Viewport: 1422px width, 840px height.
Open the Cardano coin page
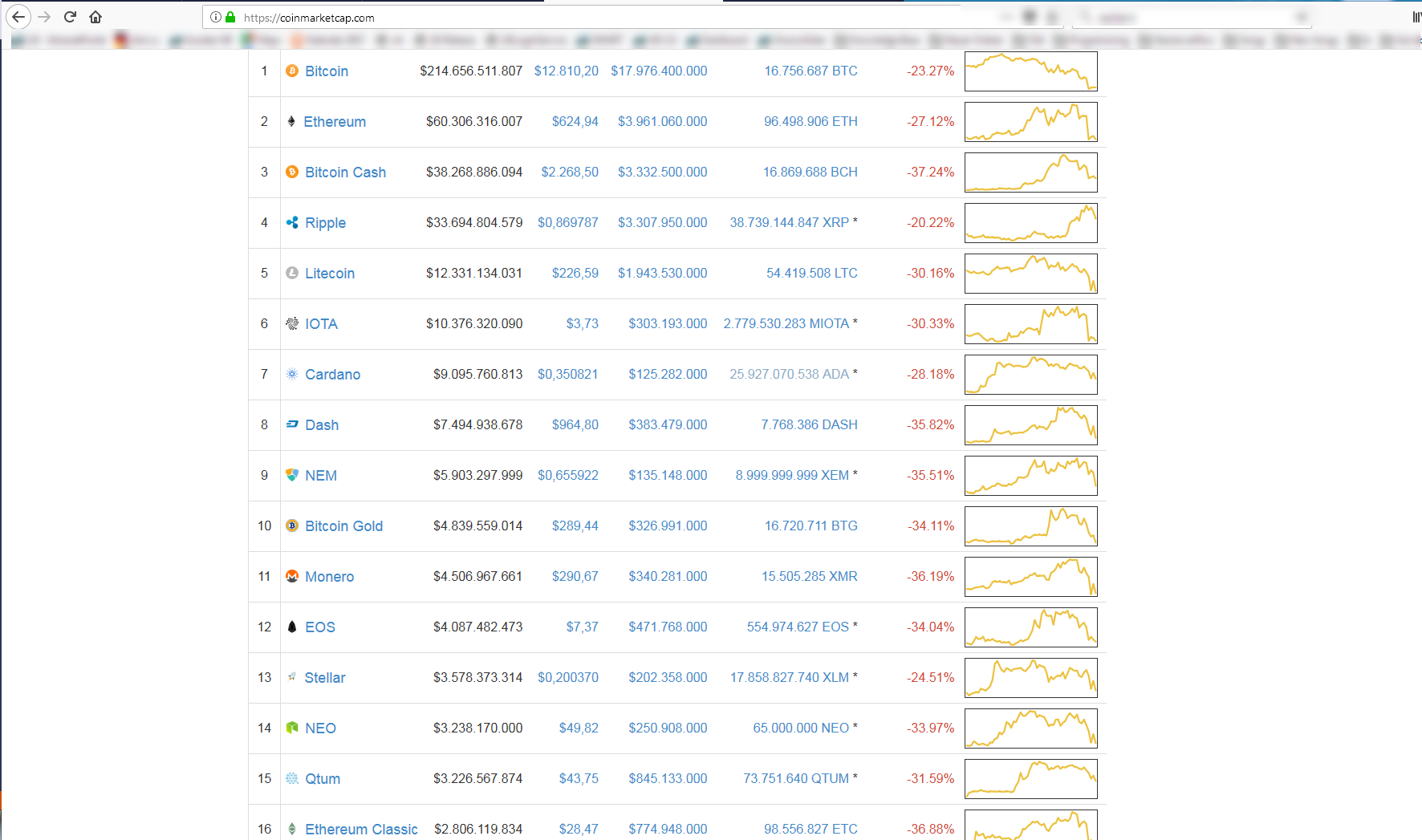click(x=332, y=375)
